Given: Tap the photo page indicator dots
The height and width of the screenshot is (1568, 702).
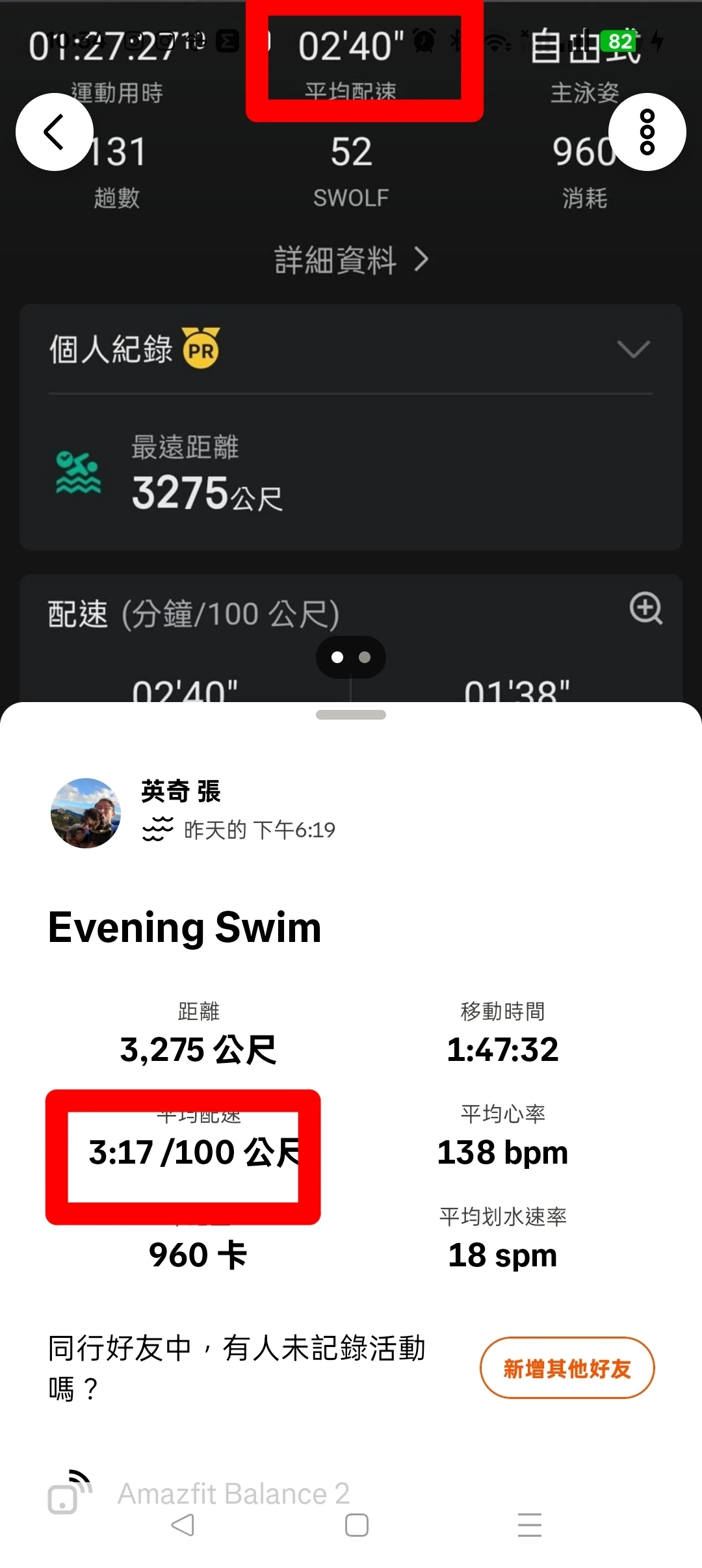Looking at the screenshot, I should click(x=351, y=657).
